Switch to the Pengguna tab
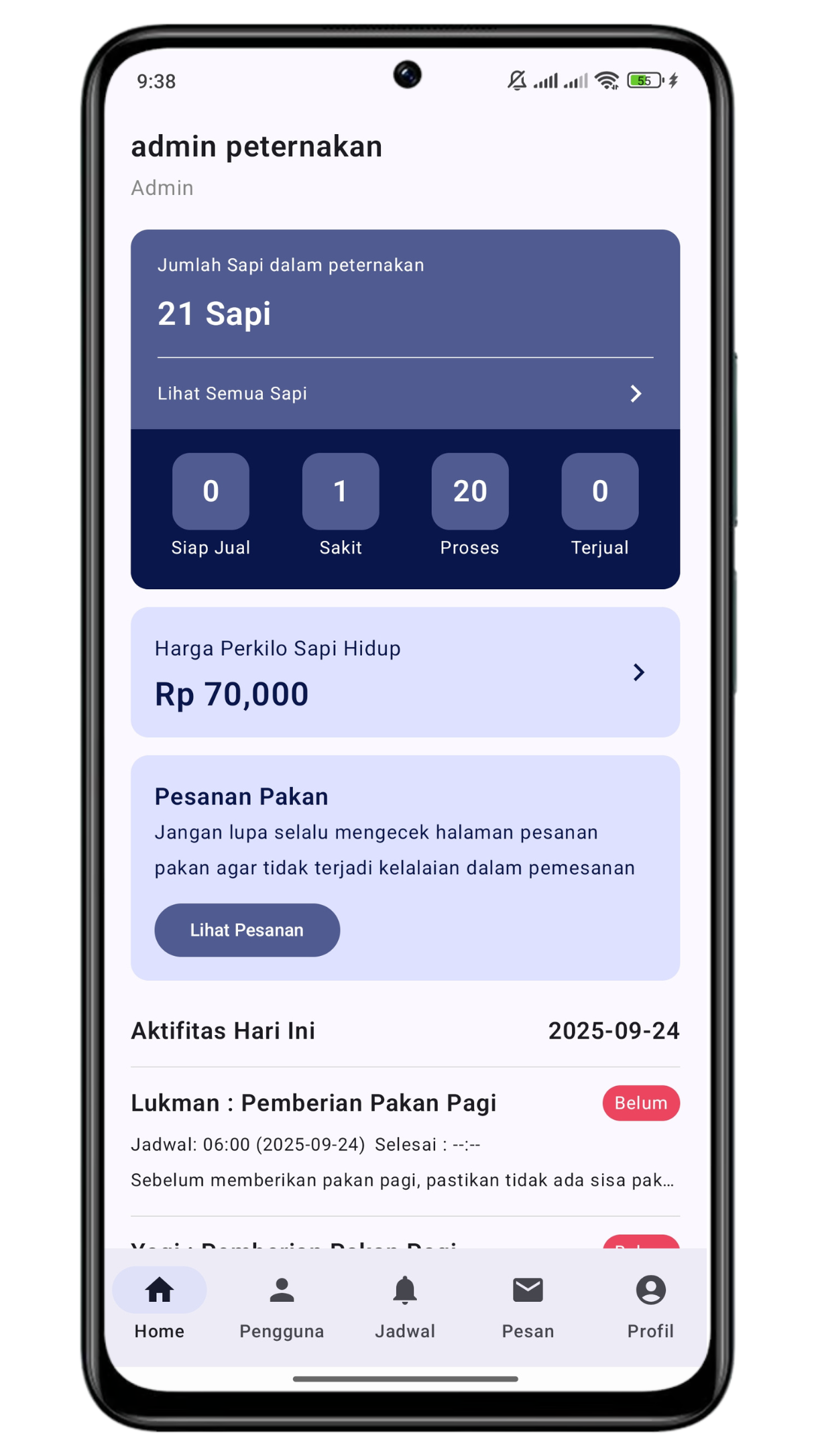This screenshot has height=1456, width=818. [282, 1306]
